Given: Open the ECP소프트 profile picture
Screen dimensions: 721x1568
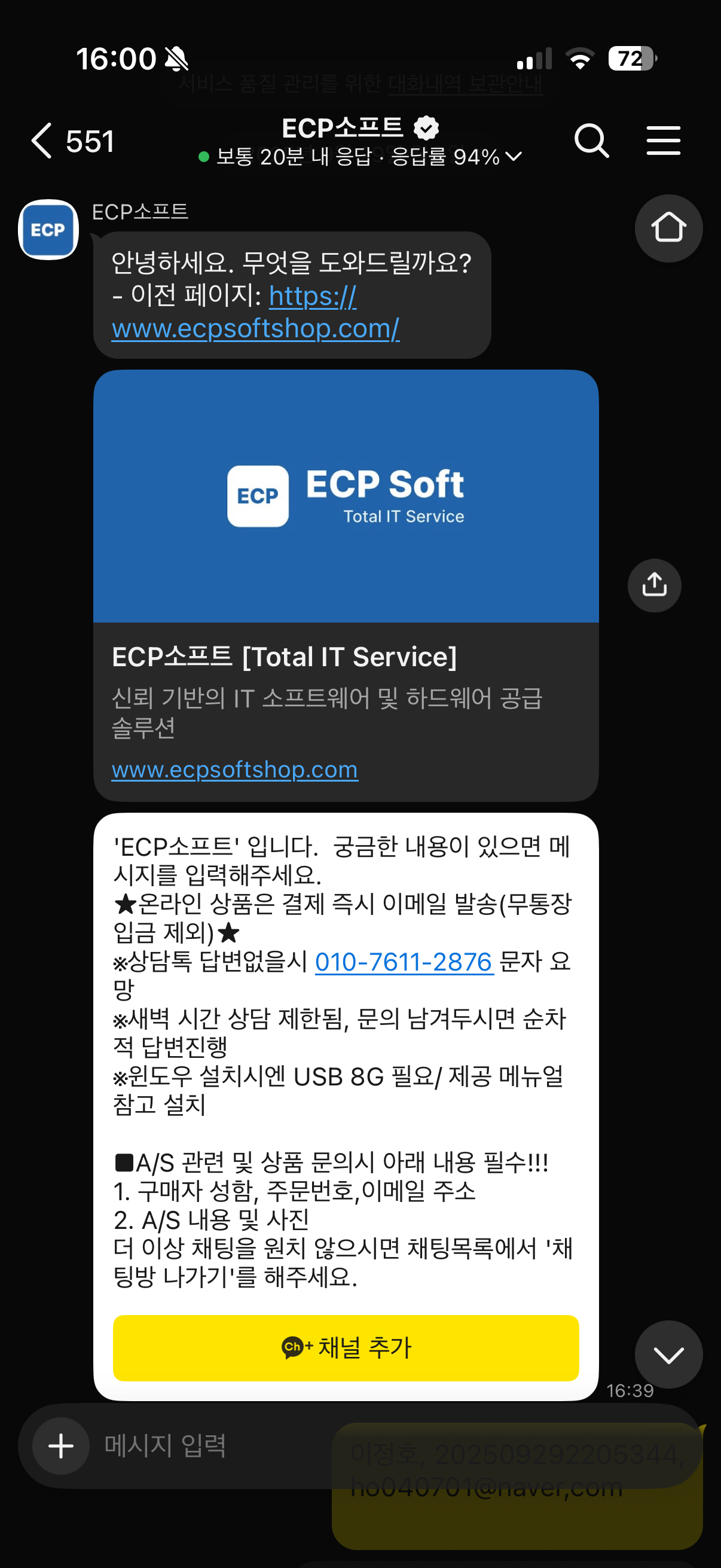Looking at the screenshot, I should [x=48, y=230].
